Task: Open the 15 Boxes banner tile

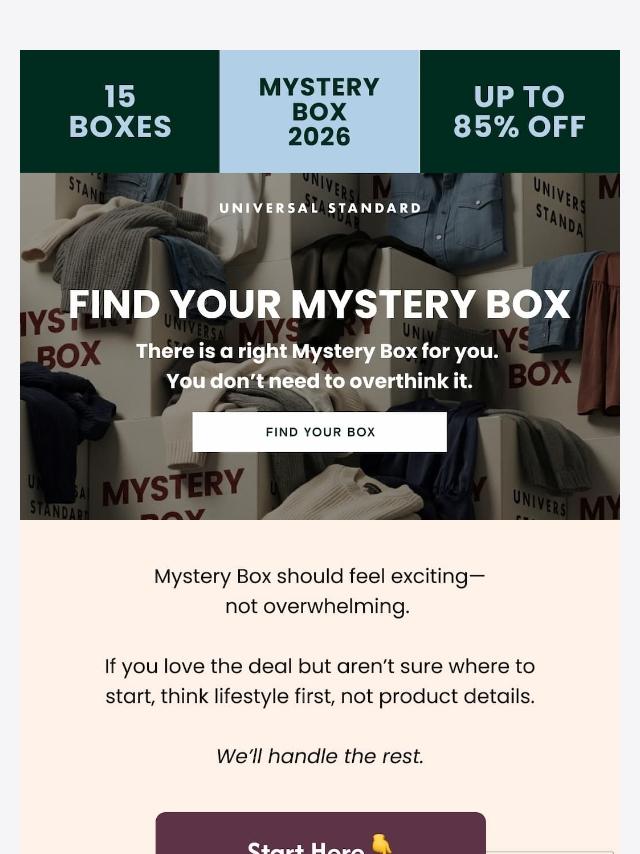Action: 120,112
